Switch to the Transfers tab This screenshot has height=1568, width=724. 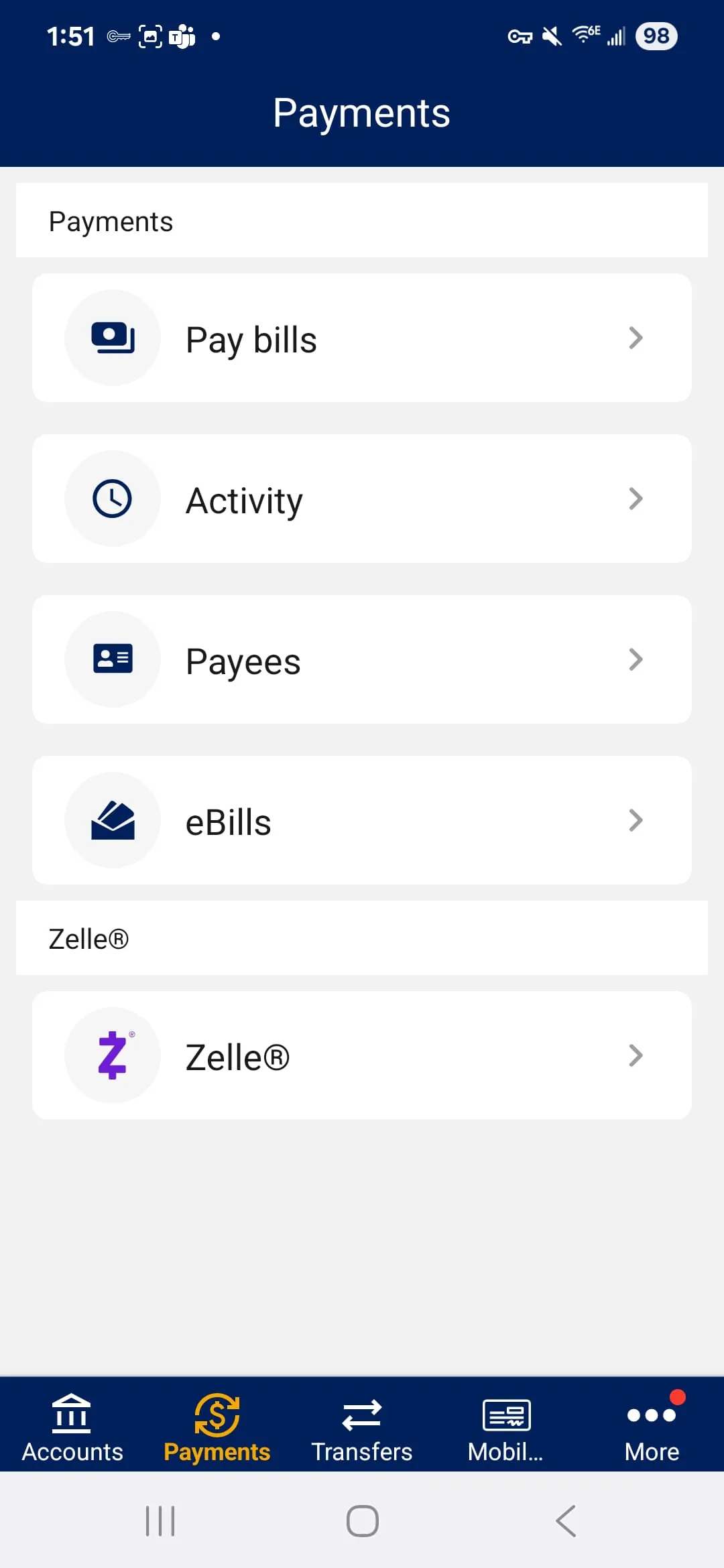point(362,1426)
